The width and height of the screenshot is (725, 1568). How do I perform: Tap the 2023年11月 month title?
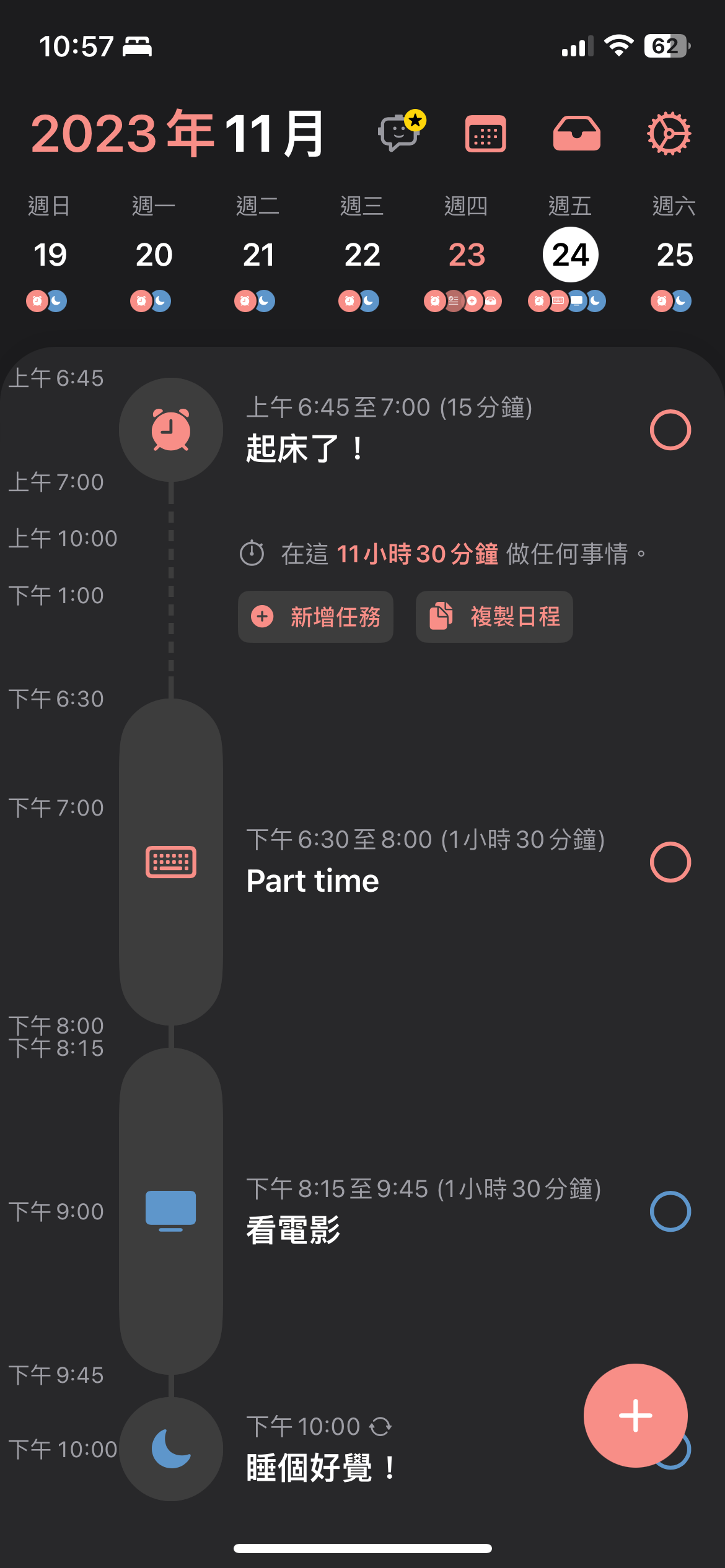(178, 134)
